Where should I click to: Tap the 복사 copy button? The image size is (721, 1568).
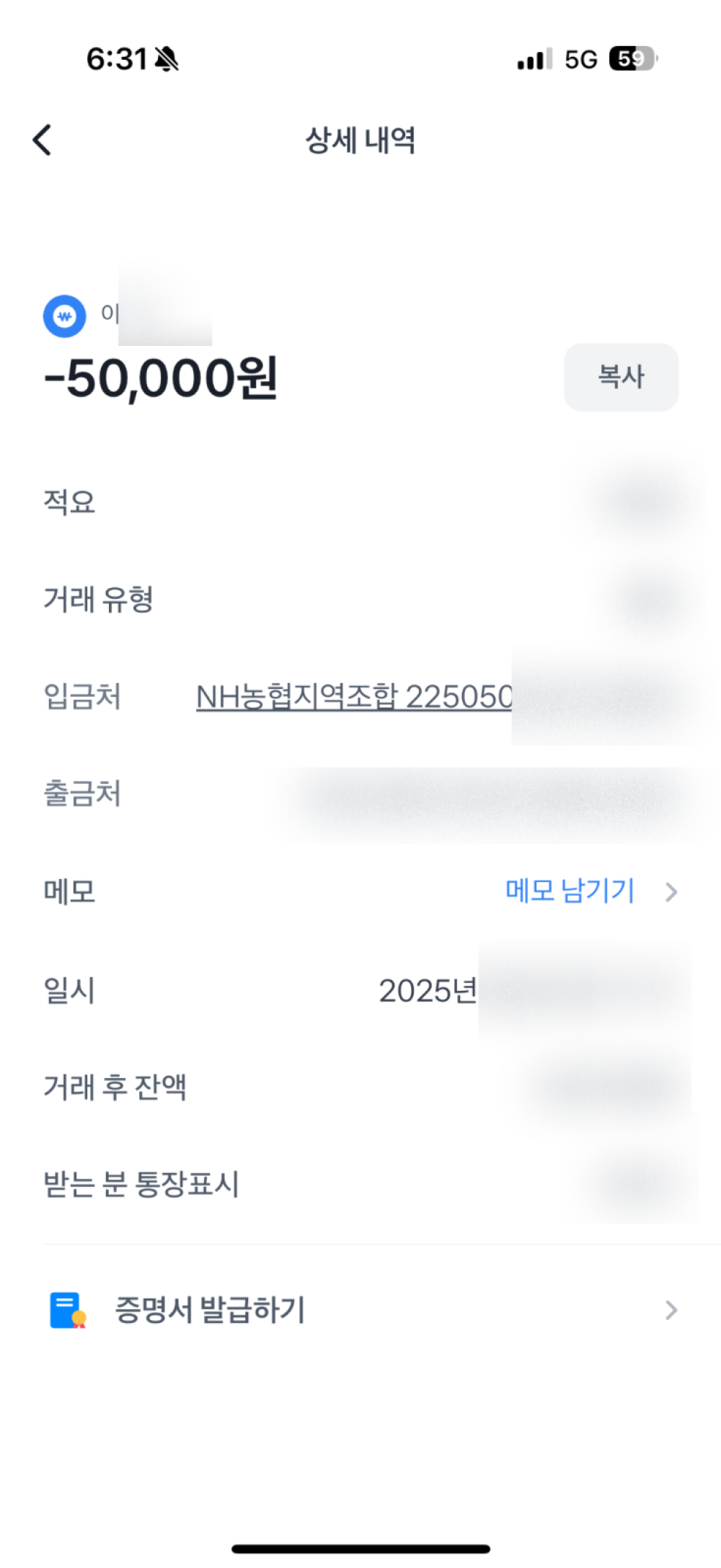point(620,377)
